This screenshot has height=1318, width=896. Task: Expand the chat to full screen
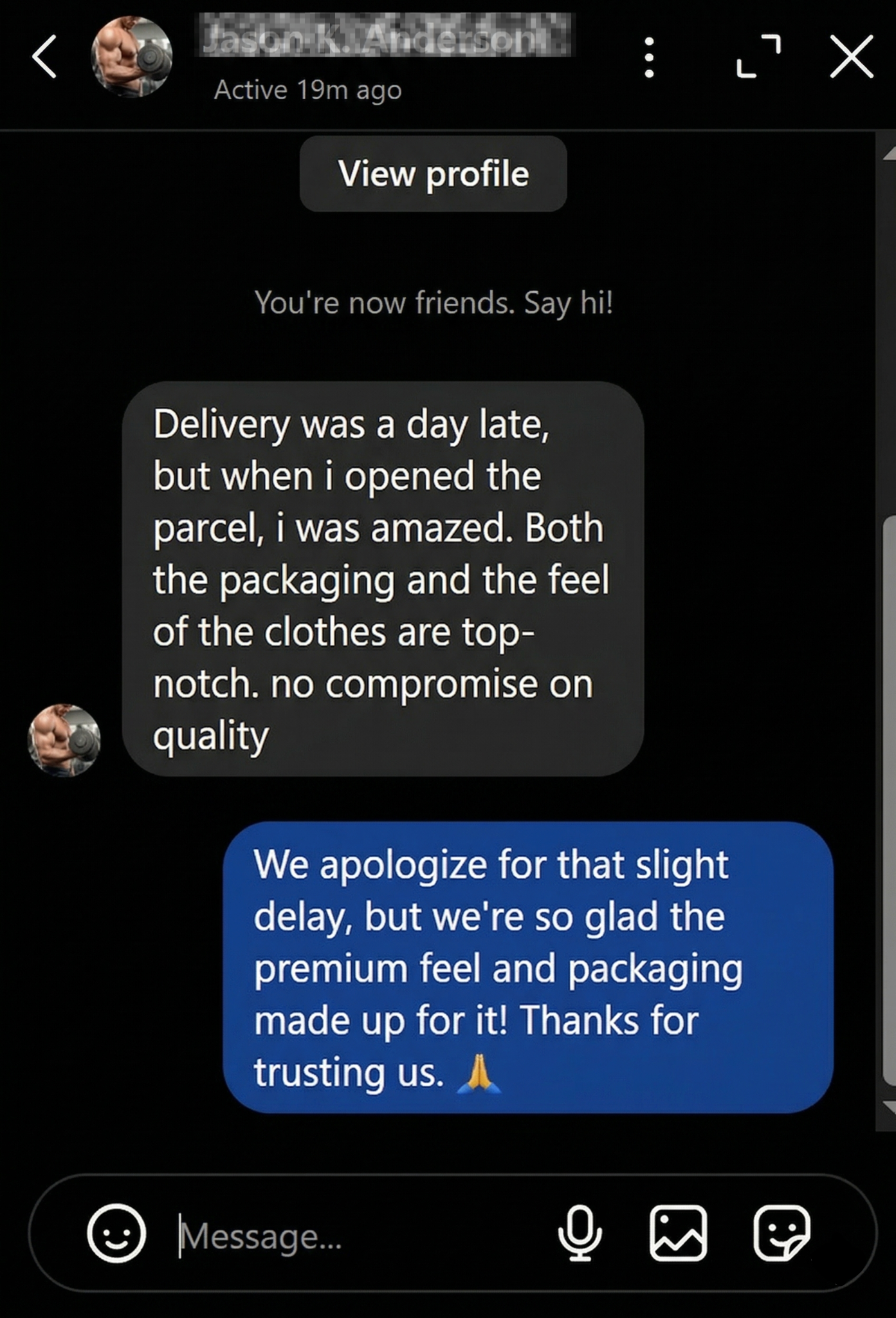pyautogui.click(x=758, y=57)
